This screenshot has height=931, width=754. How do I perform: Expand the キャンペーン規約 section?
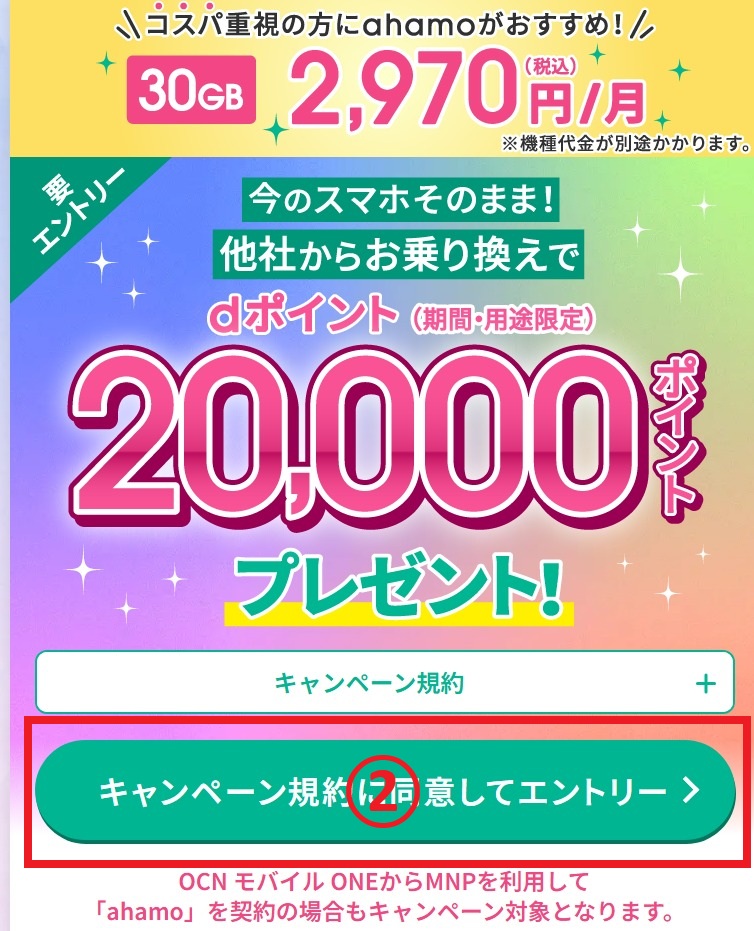(385, 683)
